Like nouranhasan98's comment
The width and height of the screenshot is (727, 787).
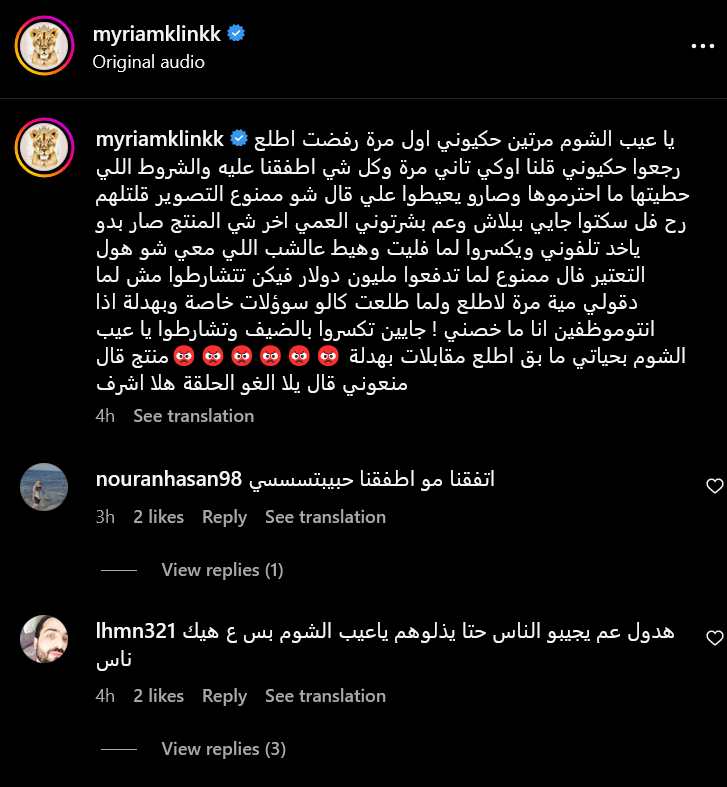714,486
